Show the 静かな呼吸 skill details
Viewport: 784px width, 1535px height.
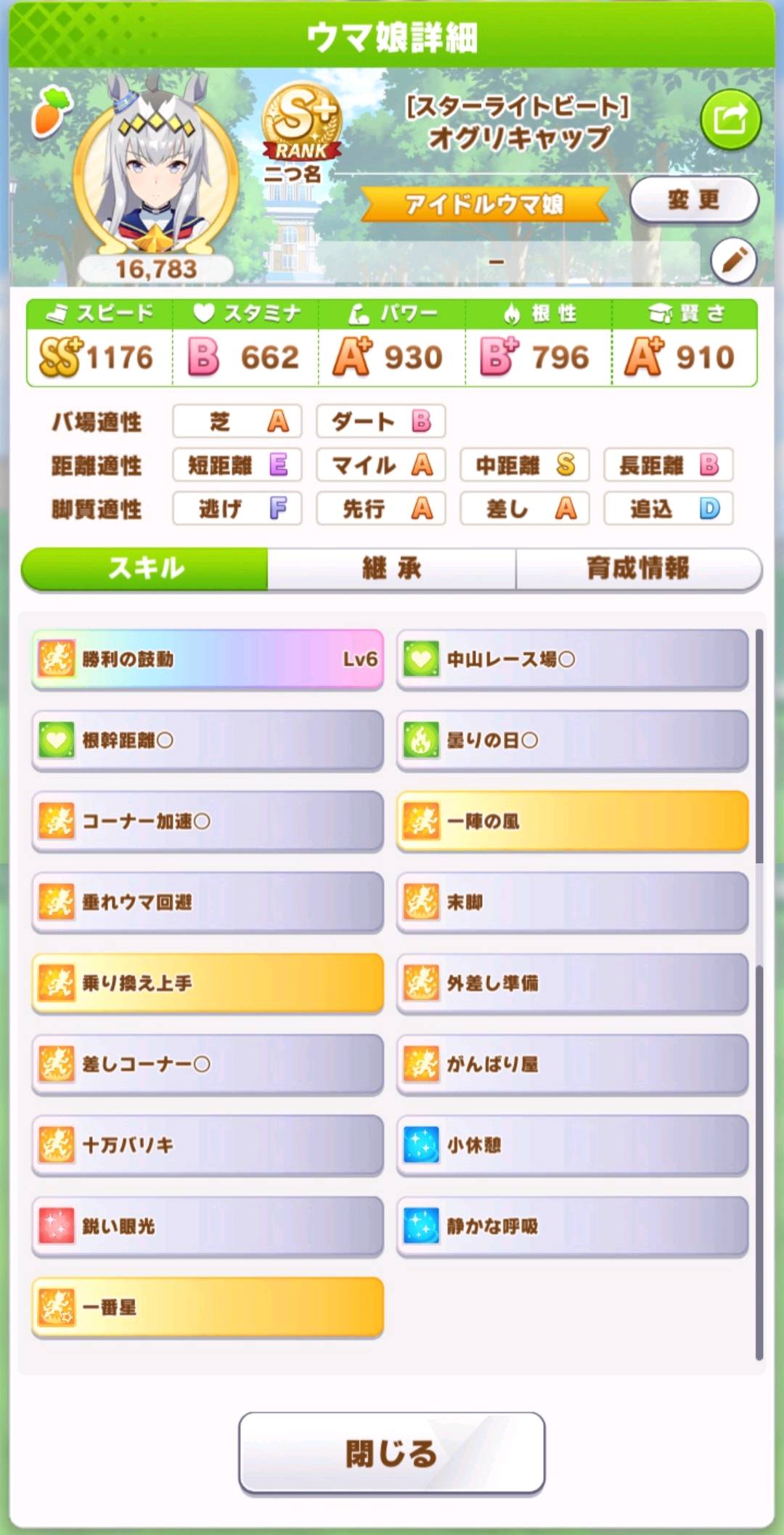tap(572, 1226)
